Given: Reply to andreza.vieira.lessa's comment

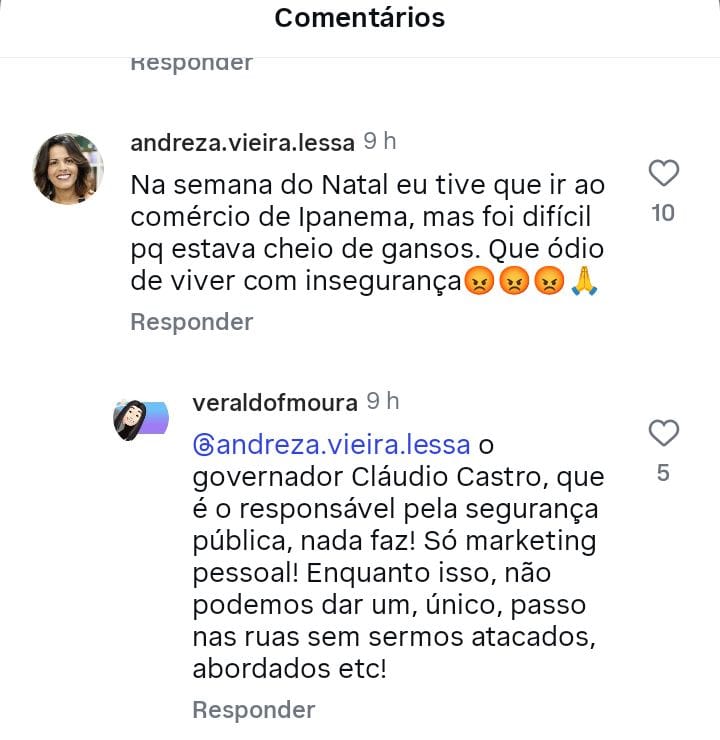Looking at the screenshot, I should 191,322.
